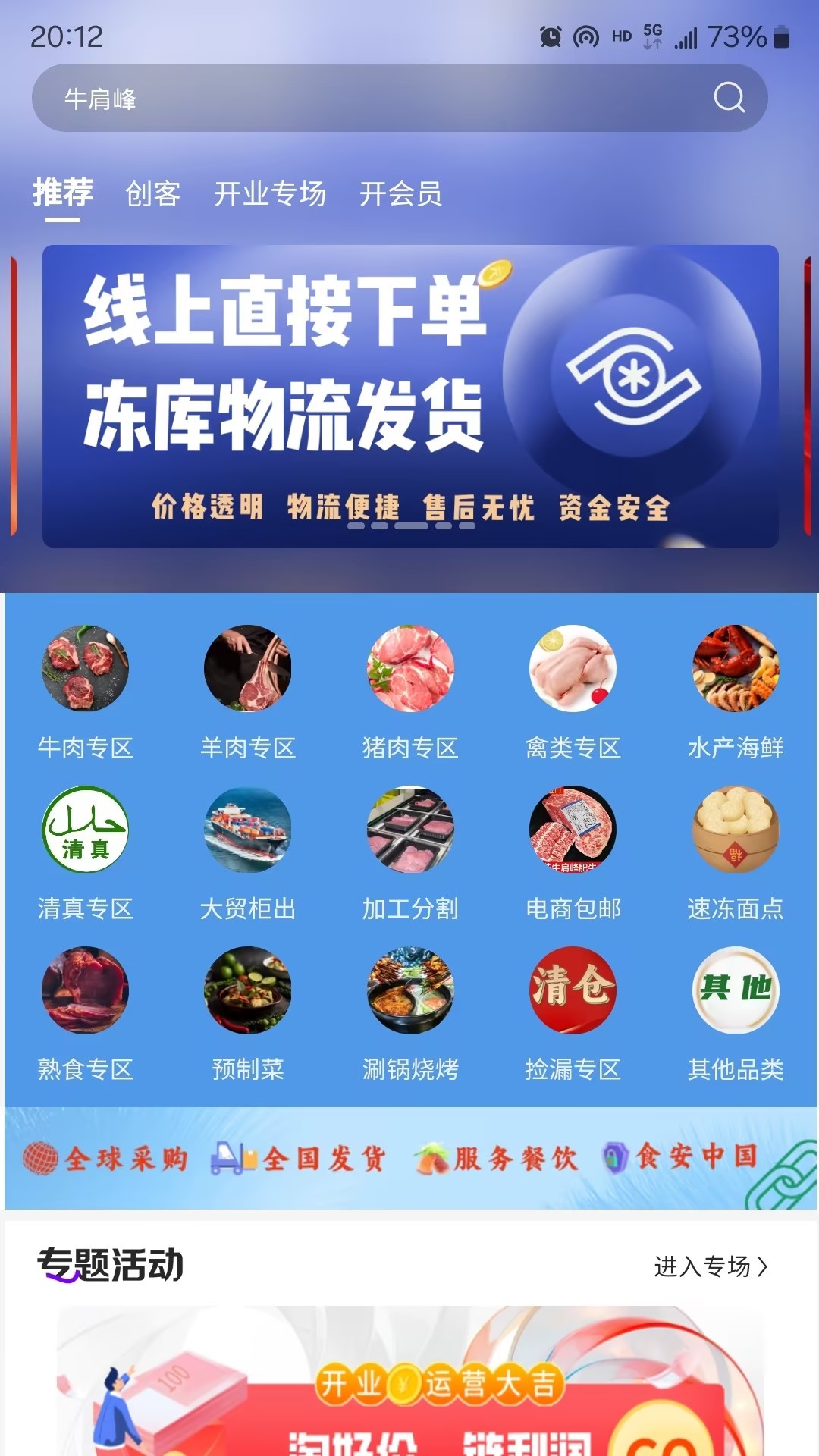Browse 加工分割 category
Image resolution: width=819 pixels, height=1456 pixels.
click(x=410, y=851)
